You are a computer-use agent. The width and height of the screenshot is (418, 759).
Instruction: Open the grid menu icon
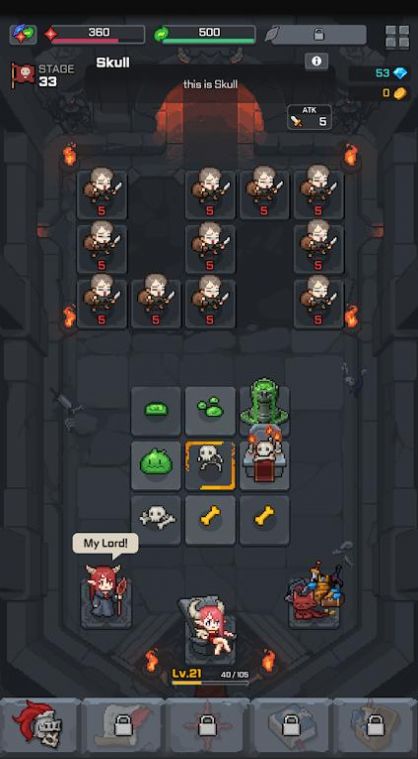pos(397,37)
